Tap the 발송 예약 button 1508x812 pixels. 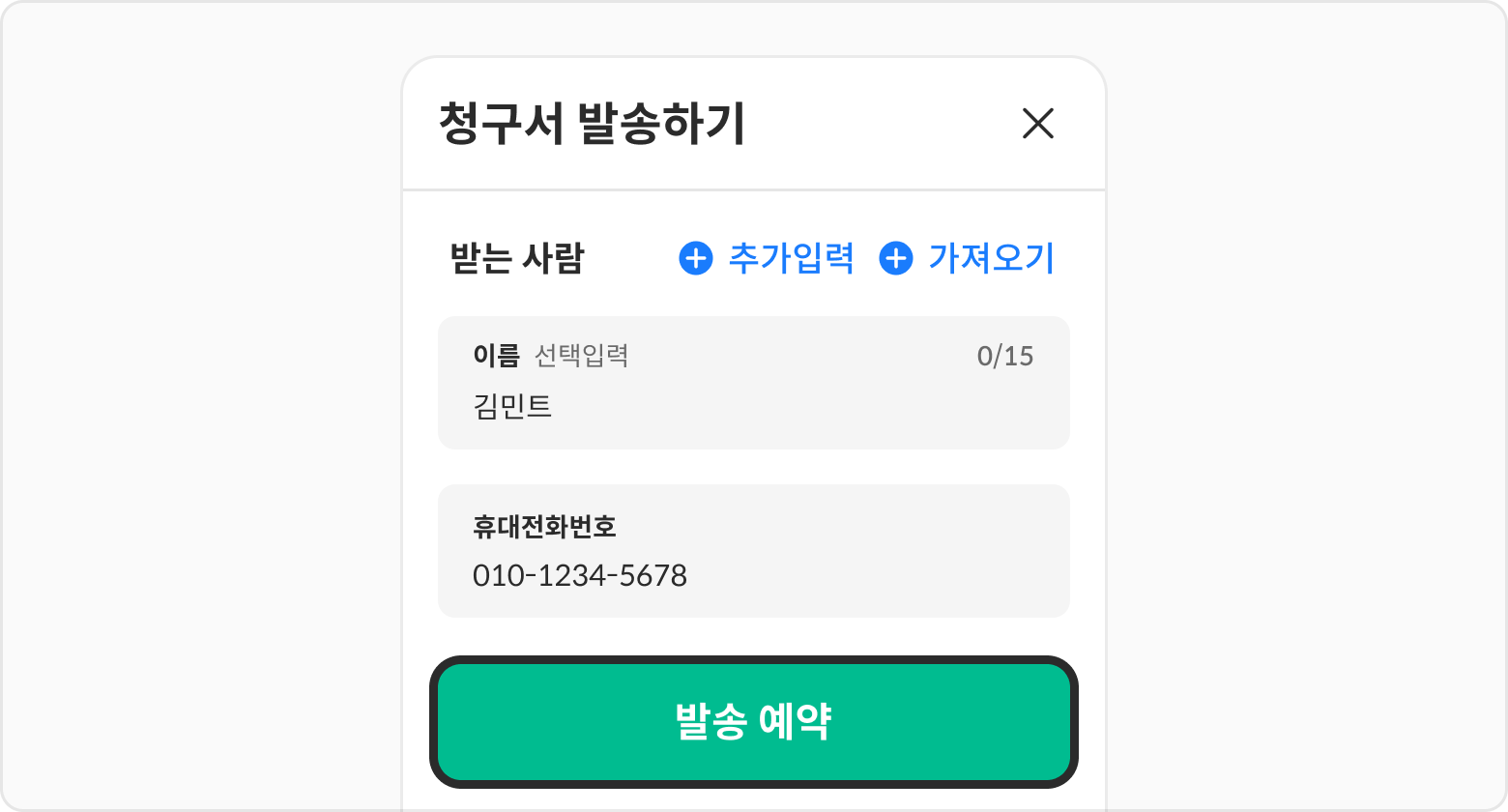coord(753,721)
